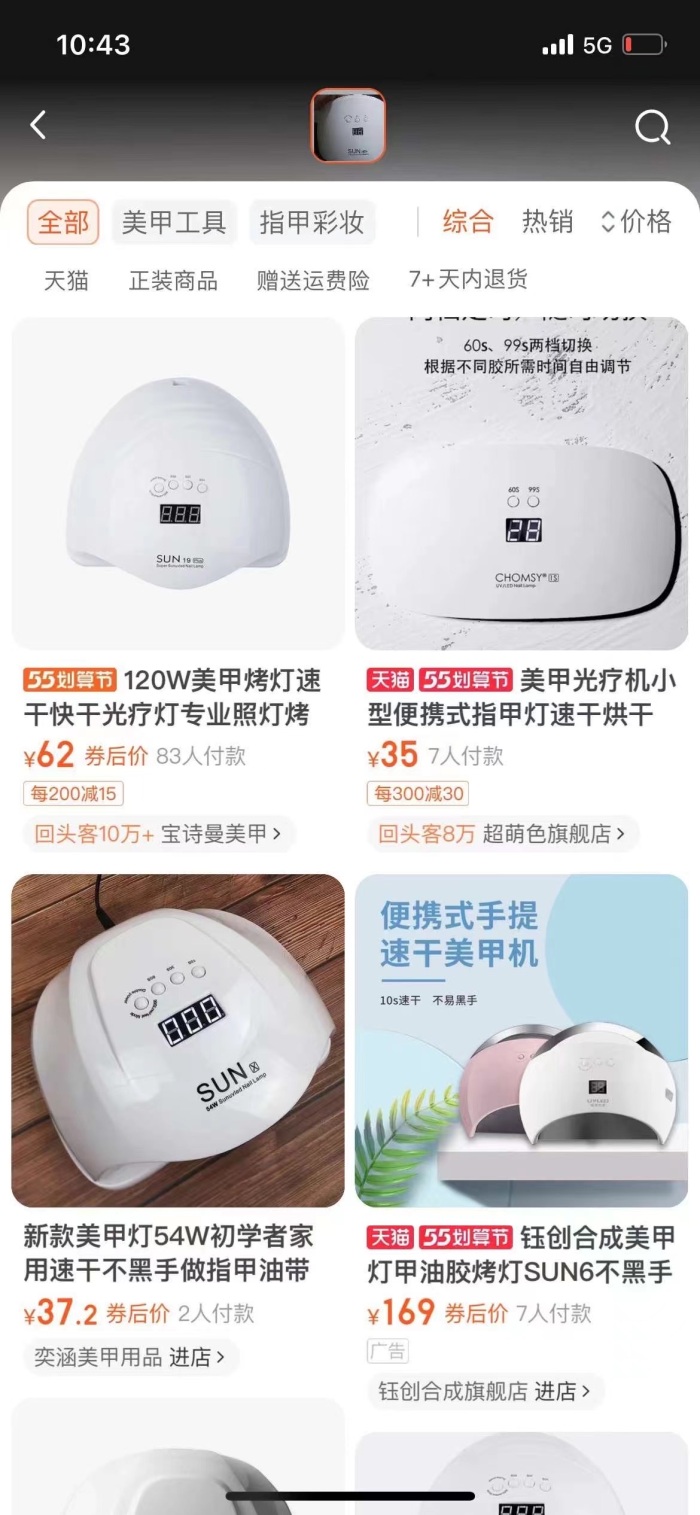Image resolution: width=700 pixels, height=1515 pixels.
Task: Sort results by 综合
Action: tap(468, 222)
